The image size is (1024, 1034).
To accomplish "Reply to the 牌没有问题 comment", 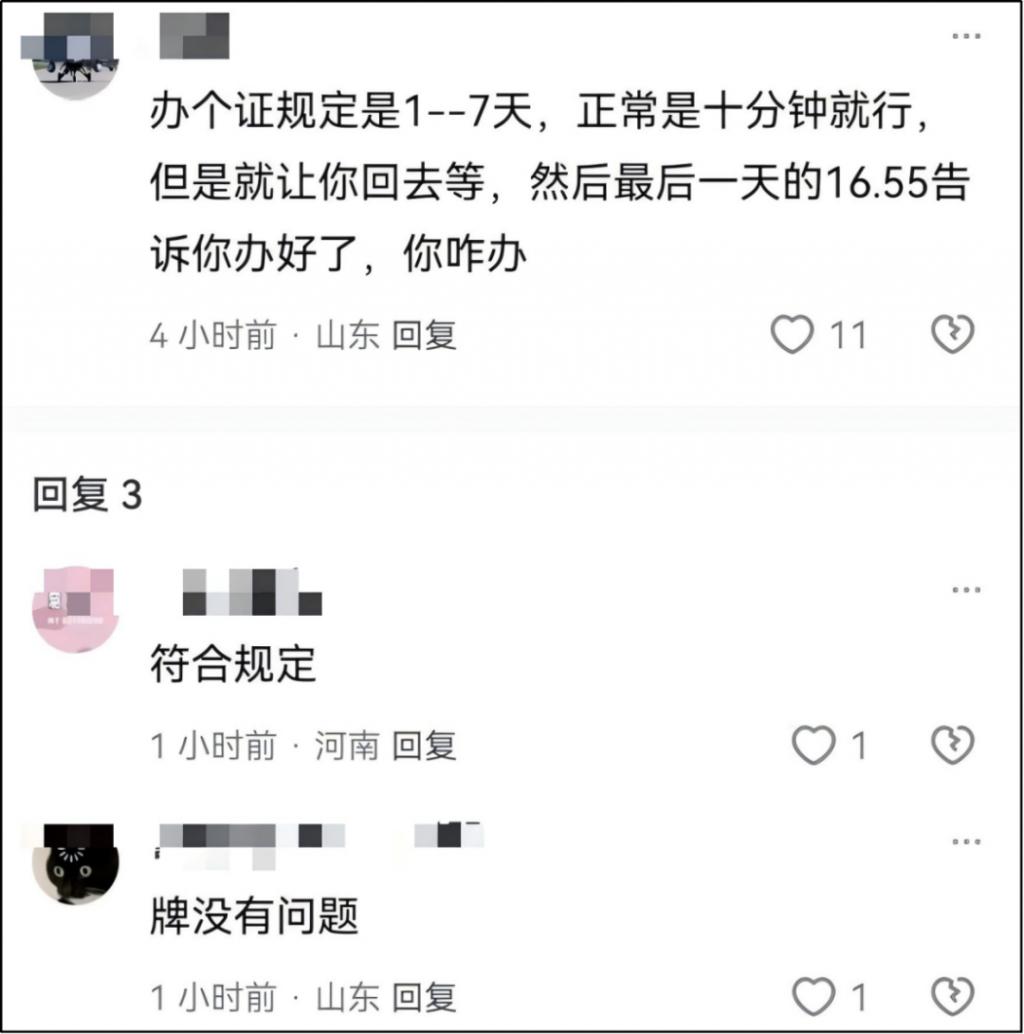I will [424, 997].
